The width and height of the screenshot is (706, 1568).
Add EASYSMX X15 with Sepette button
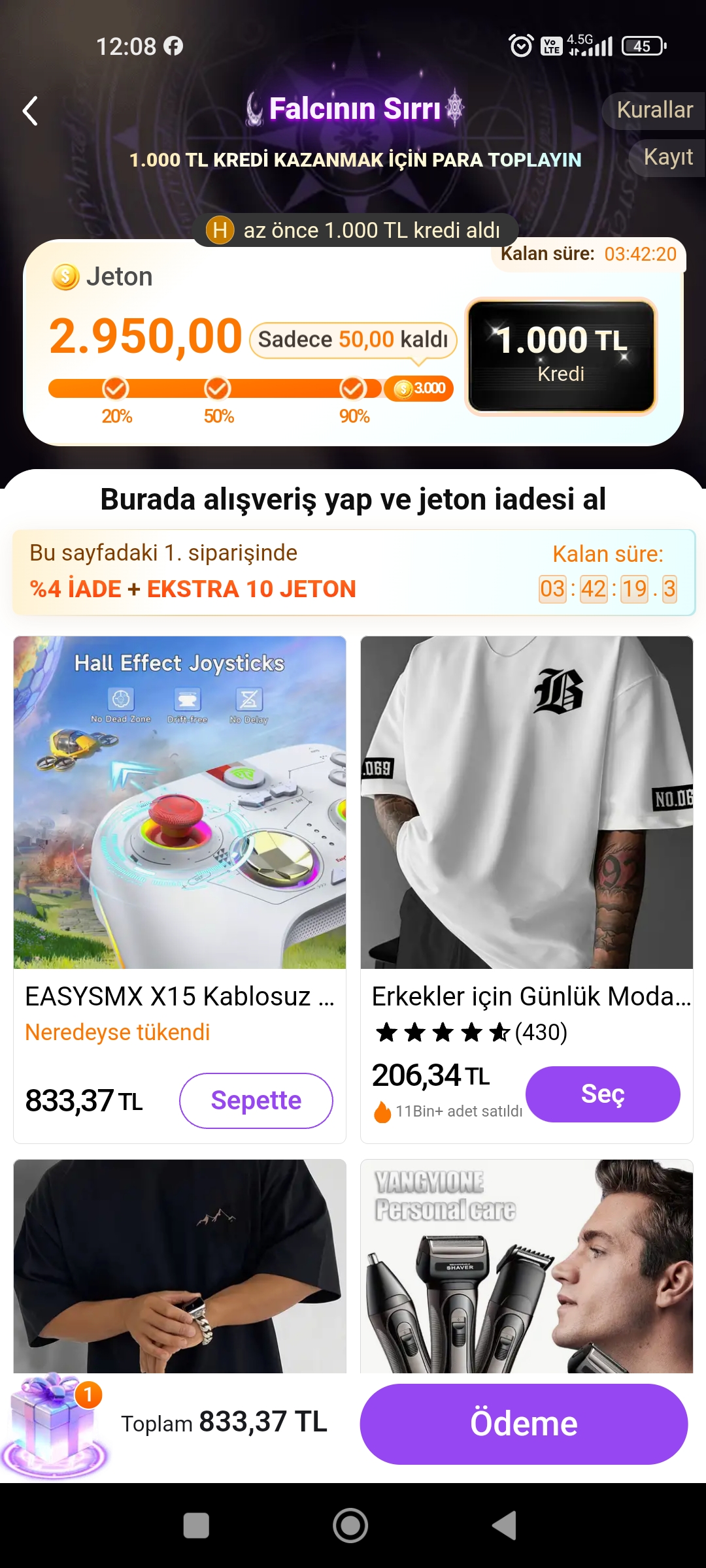tap(256, 1101)
